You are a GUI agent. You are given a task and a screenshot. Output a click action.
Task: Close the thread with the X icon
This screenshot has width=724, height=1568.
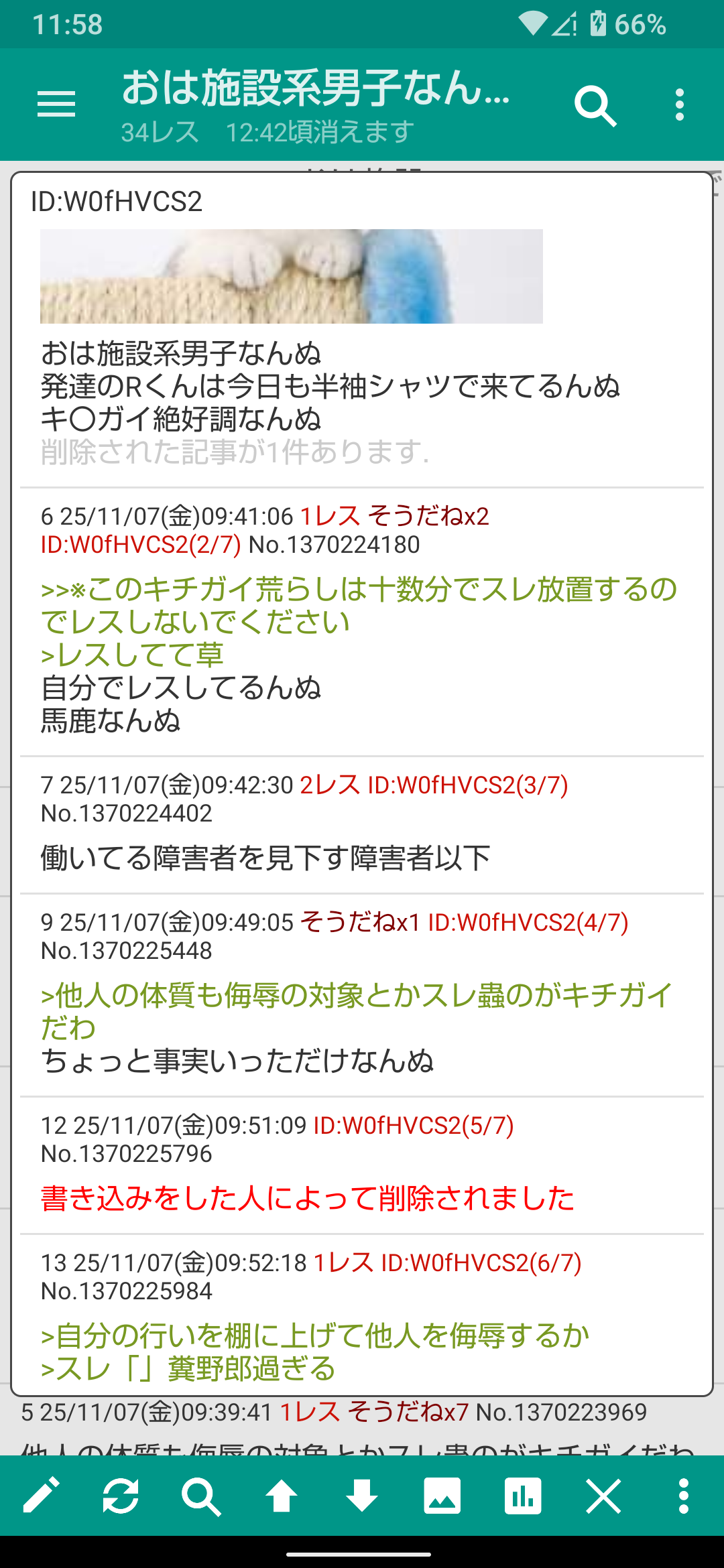pyautogui.click(x=603, y=1496)
